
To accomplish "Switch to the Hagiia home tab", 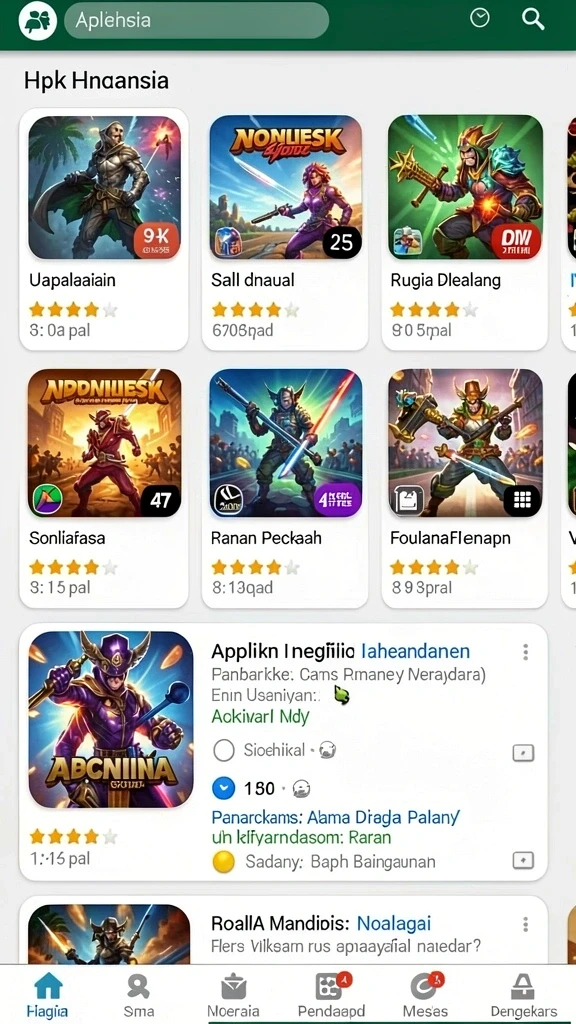I will coord(47,994).
